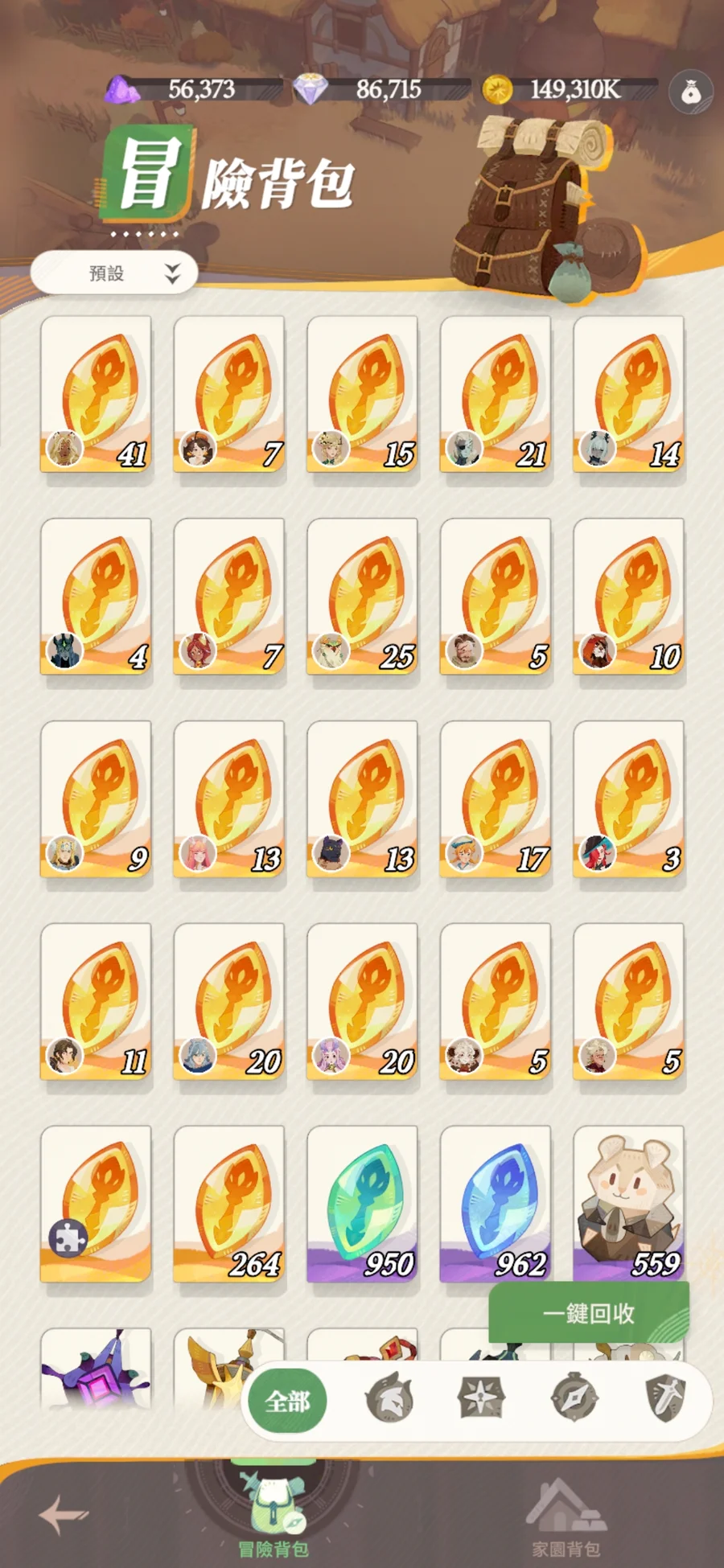Screen dimensions: 724x1568
Task: Tap the 一鍵回收 button
Action: (589, 1313)
